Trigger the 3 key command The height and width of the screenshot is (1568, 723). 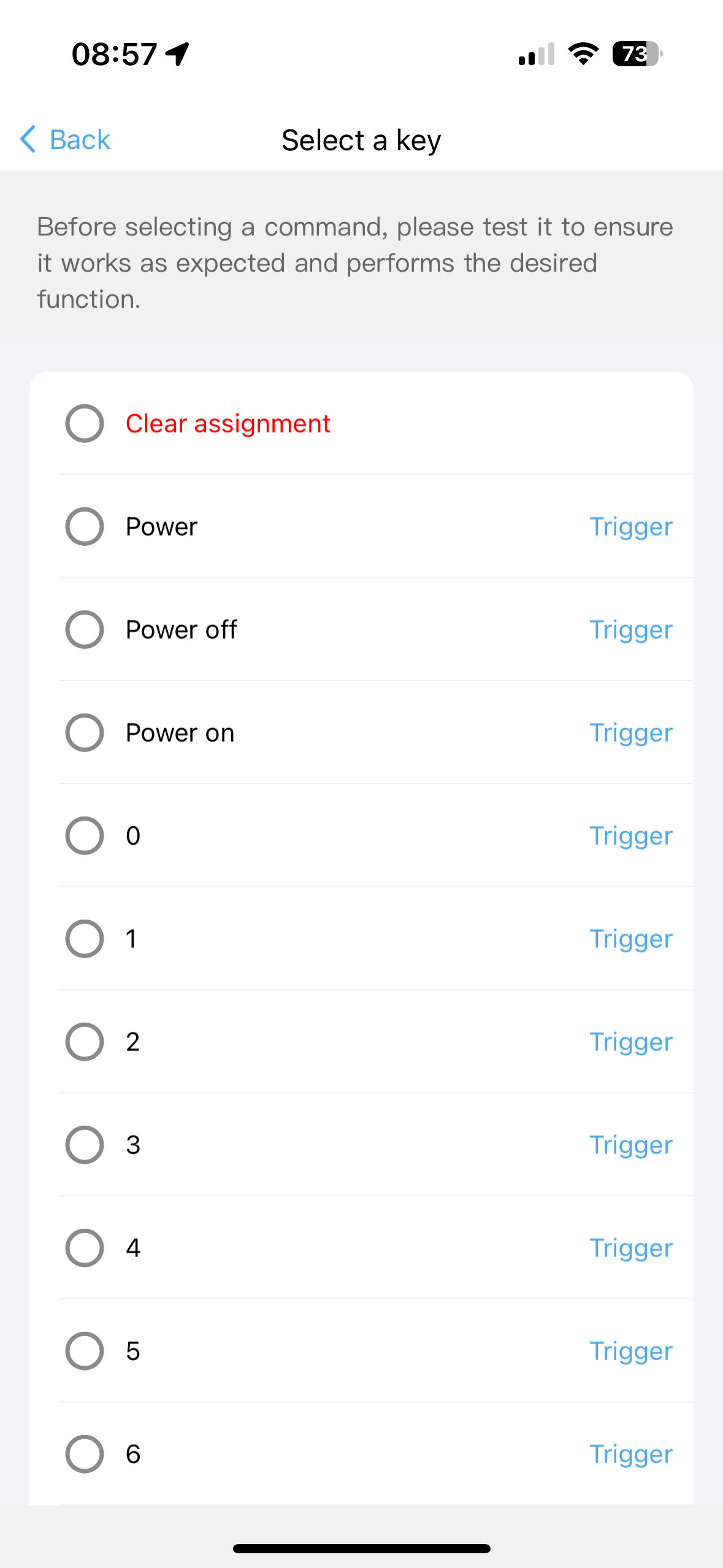[630, 1145]
